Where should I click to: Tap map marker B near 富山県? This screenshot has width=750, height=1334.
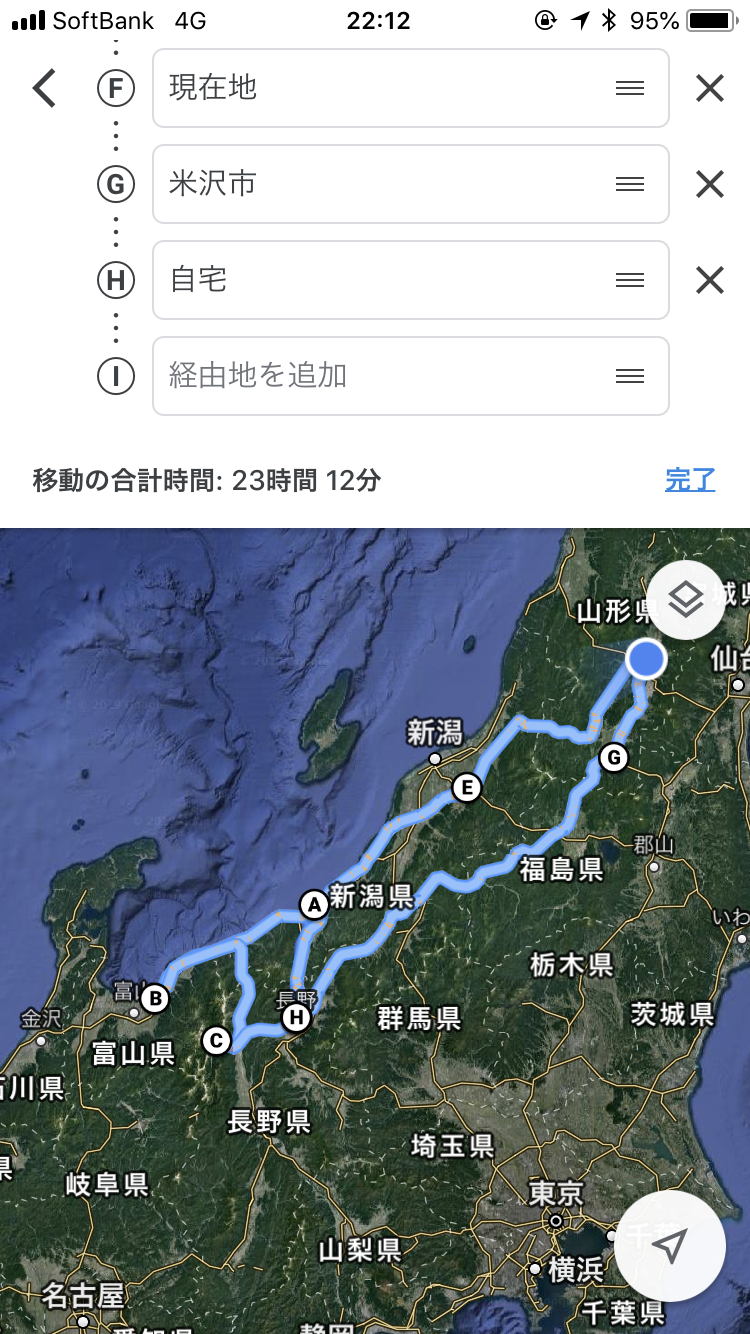tap(154, 998)
